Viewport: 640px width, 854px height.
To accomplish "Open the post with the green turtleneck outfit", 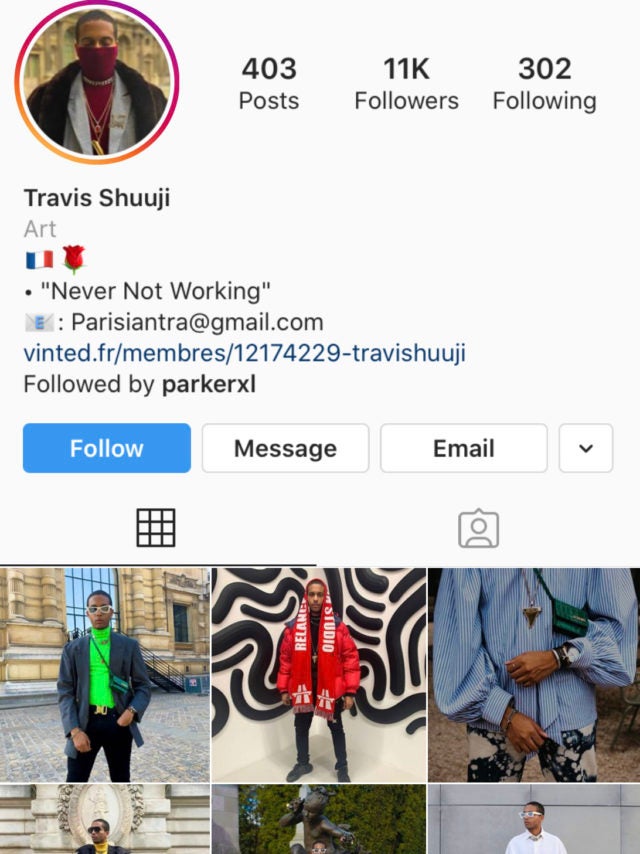I will [104, 675].
